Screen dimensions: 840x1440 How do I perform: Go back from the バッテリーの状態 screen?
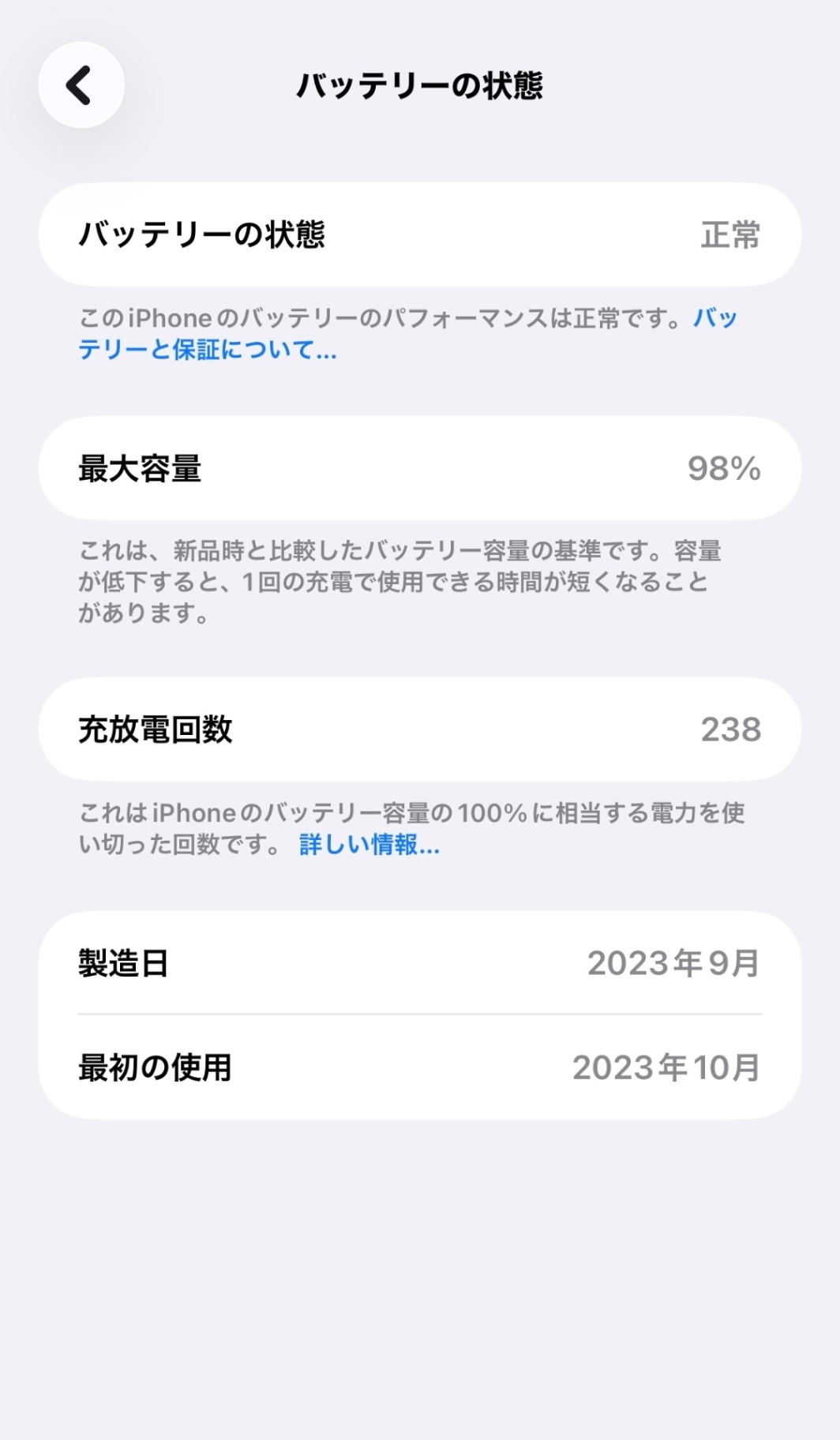81,85
